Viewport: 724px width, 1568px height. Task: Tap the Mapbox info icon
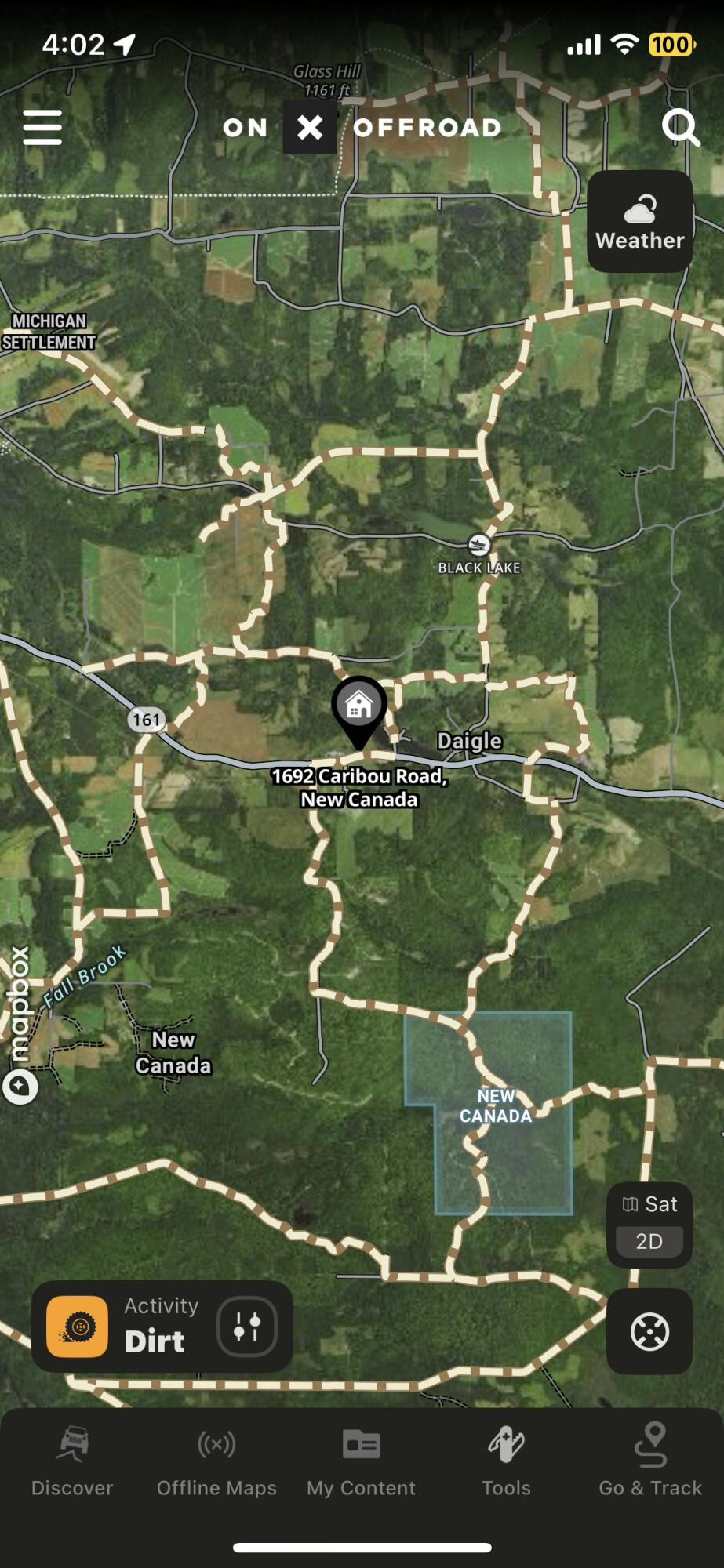[x=20, y=1087]
